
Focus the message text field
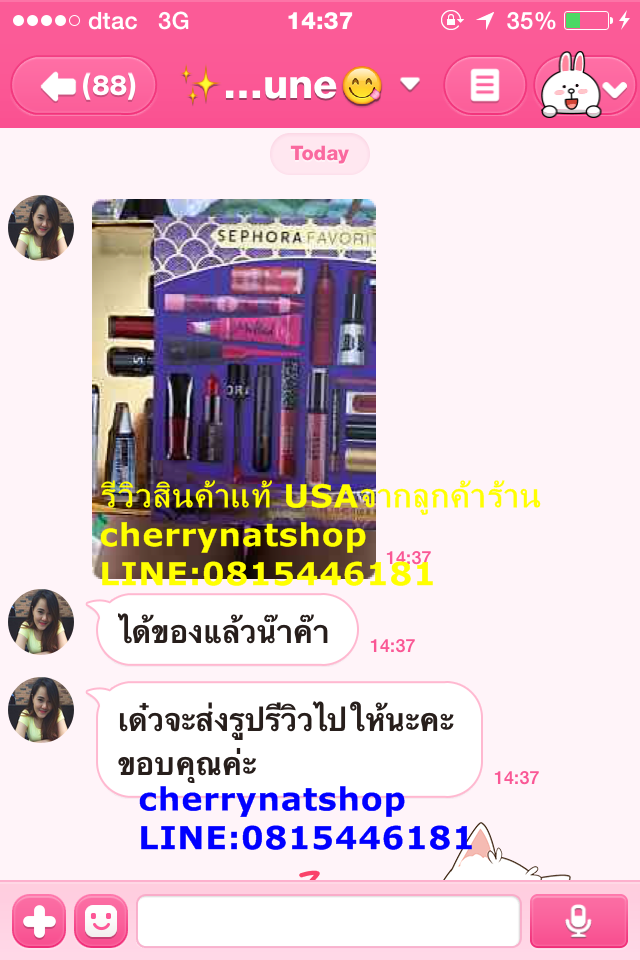click(328, 921)
